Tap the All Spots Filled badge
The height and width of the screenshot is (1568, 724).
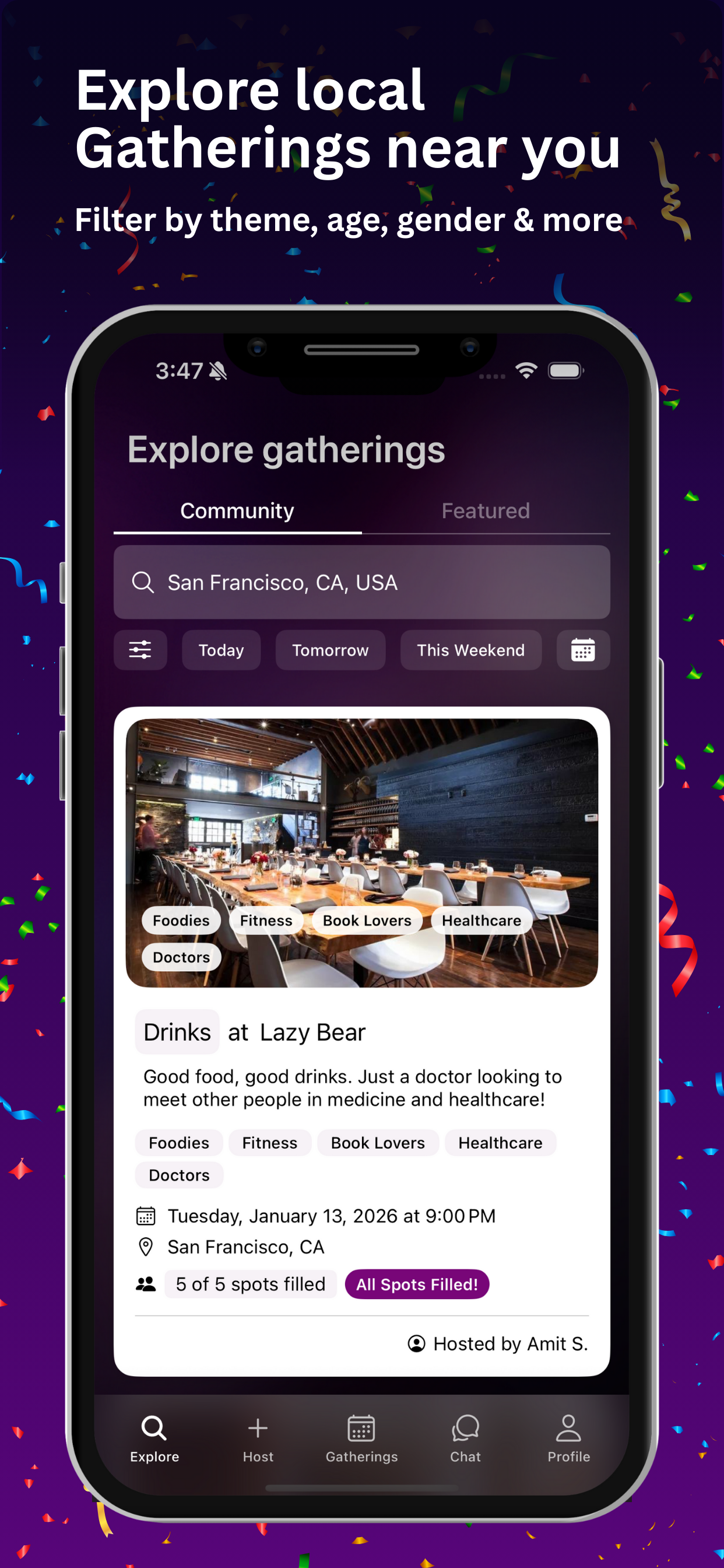pyautogui.click(x=417, y=1284)
